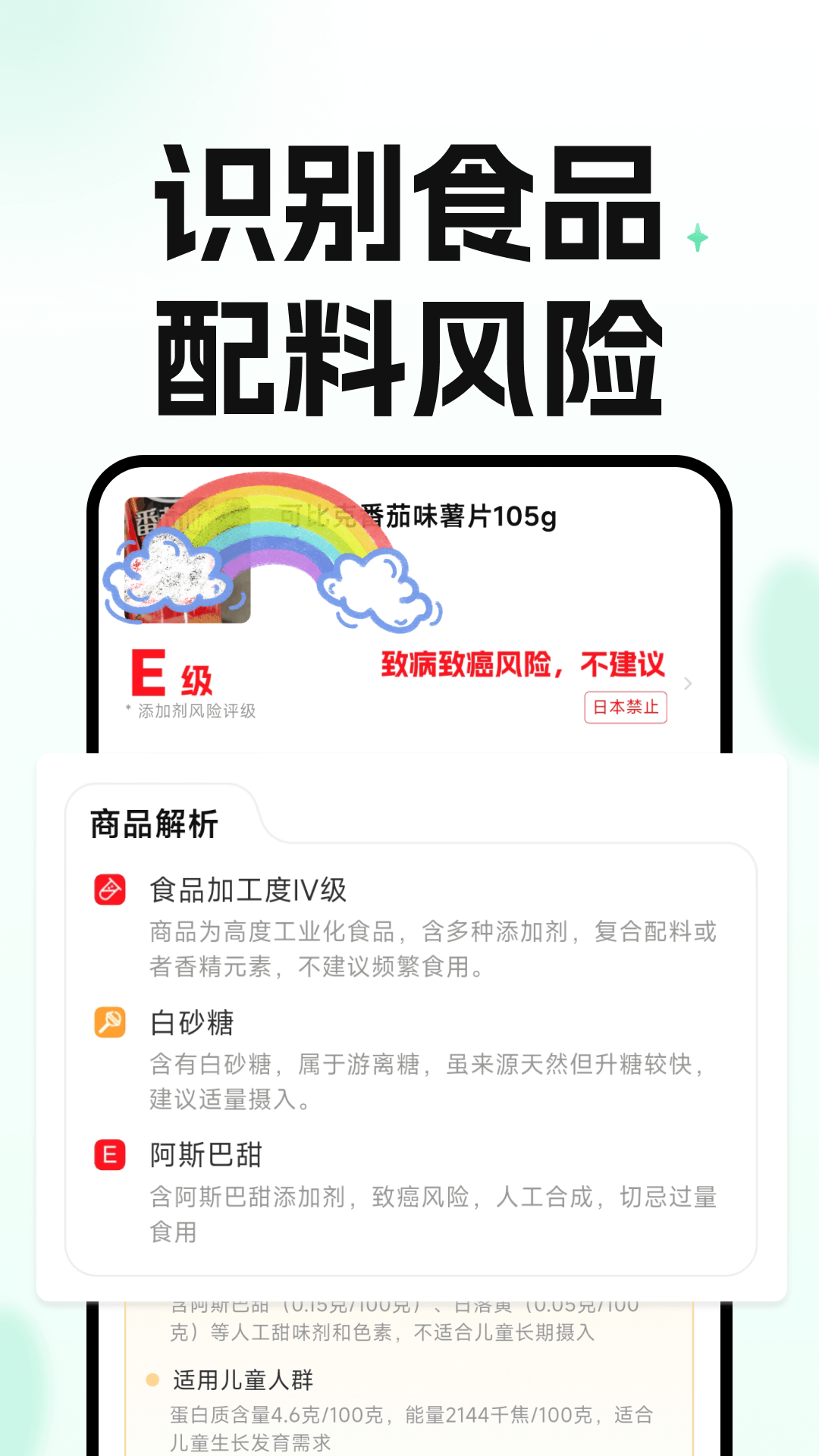Viewport: 819px width, 1456px height.
Task: Toggle the 日本禁止 warning tag
Action: point(626,707)
